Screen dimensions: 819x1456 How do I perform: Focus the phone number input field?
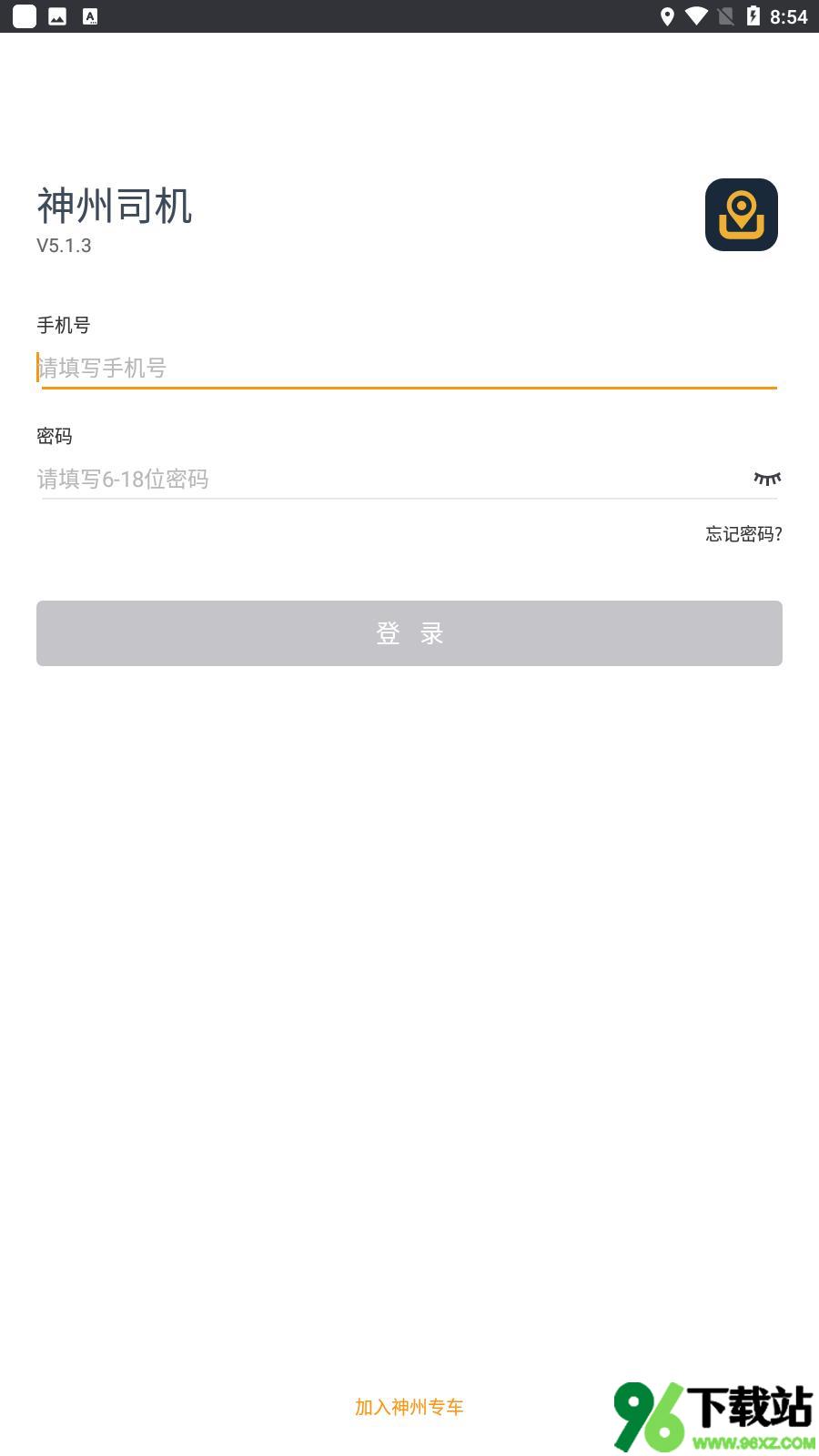408,368
